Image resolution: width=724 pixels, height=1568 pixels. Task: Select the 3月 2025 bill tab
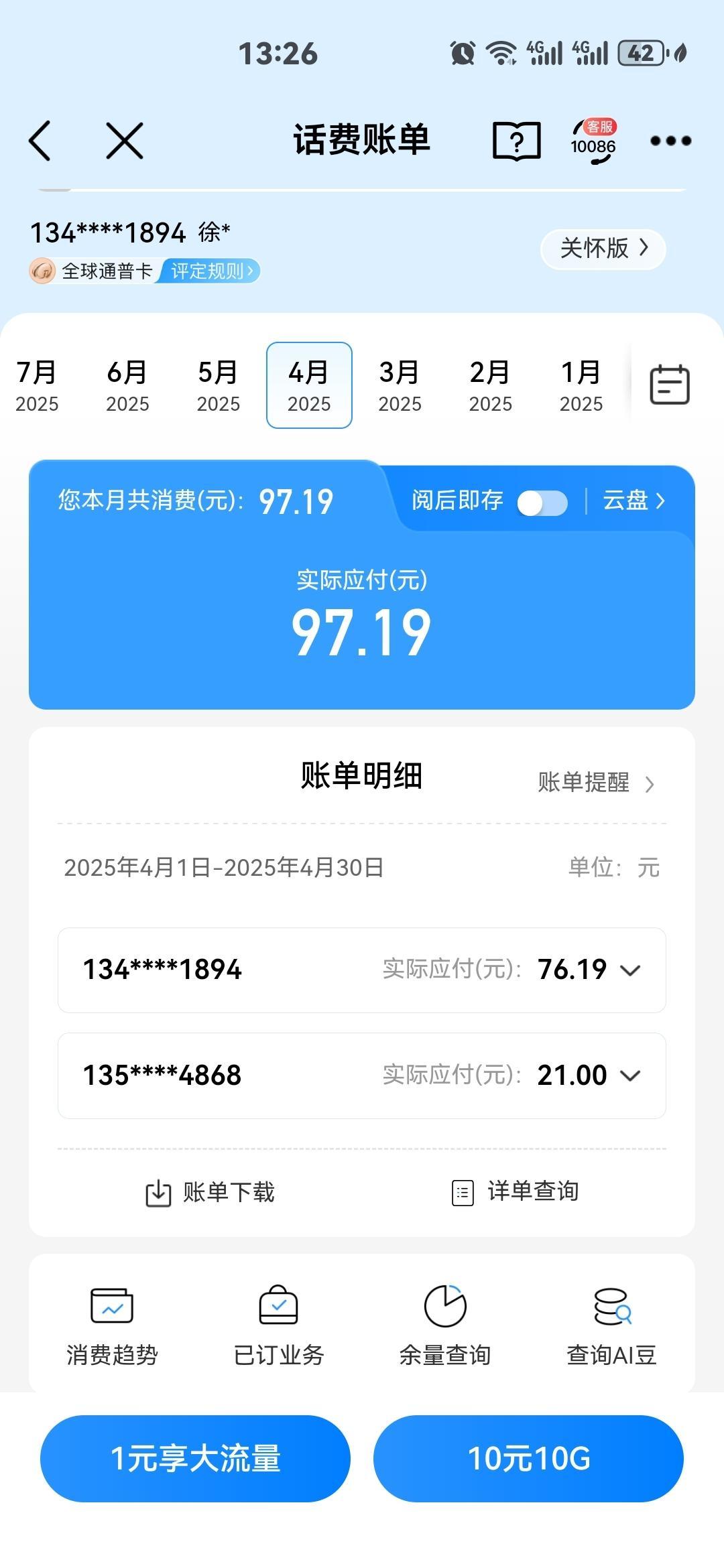pyautogui.click(x=400, y=385)
